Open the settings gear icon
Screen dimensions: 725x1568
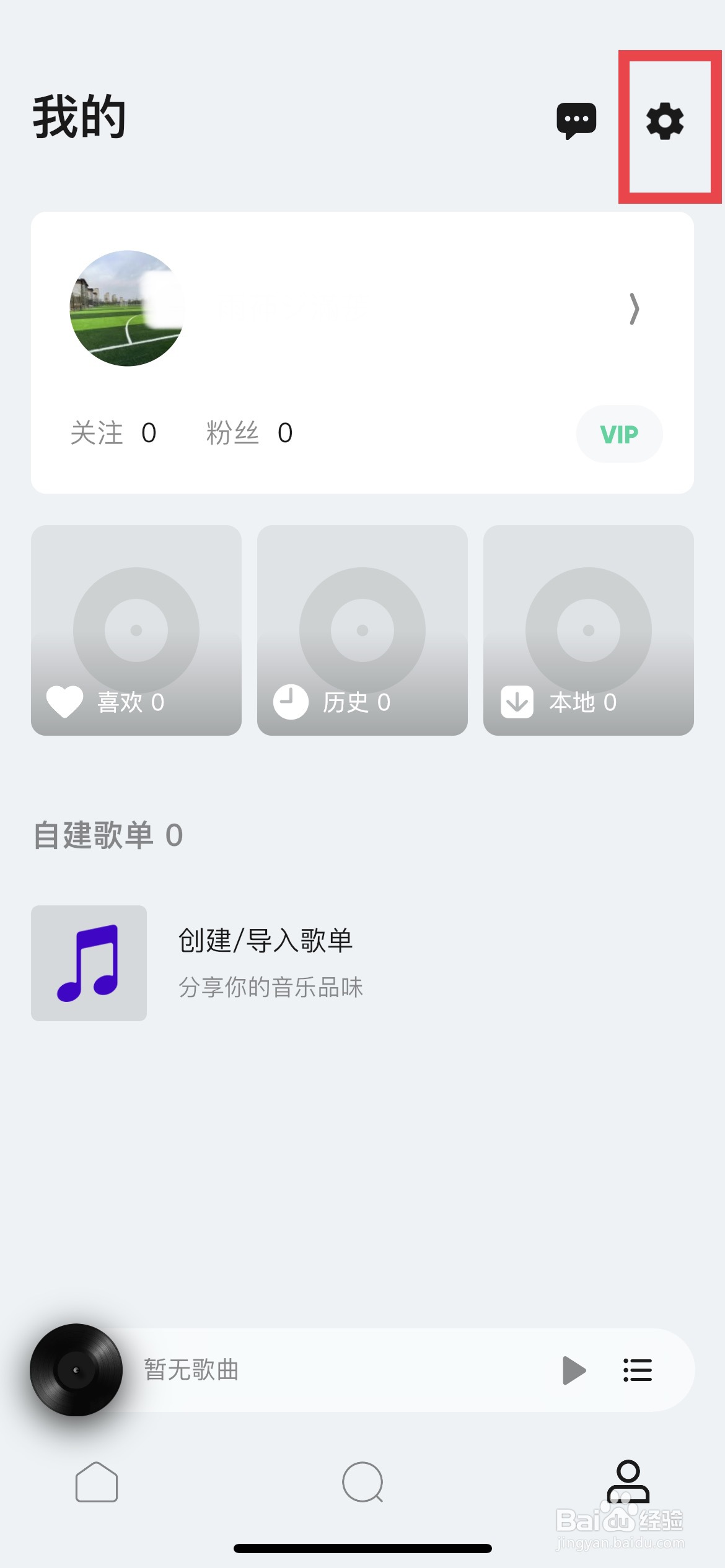coord(664,121)
